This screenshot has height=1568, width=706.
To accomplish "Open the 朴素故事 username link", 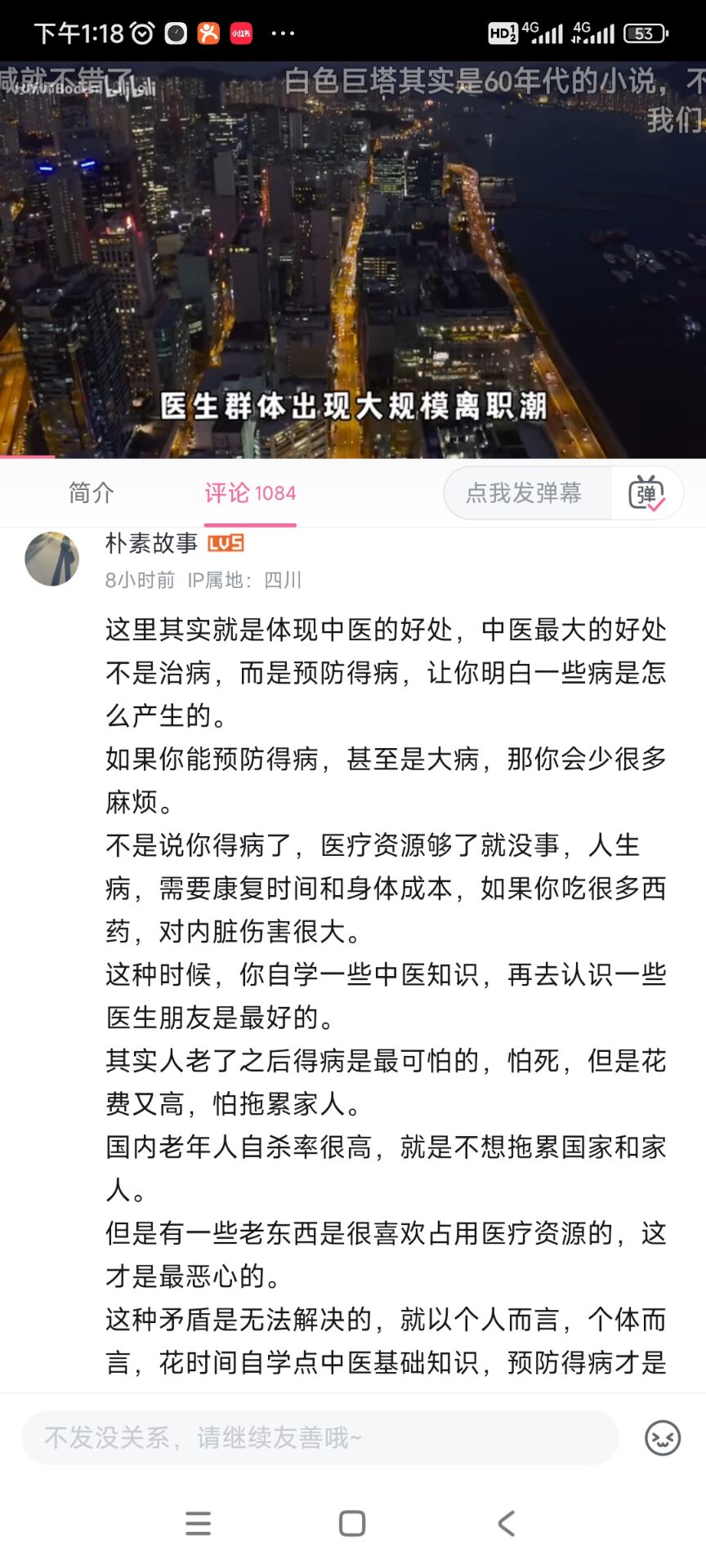I will pyautogui.click(x=152, y=543).
